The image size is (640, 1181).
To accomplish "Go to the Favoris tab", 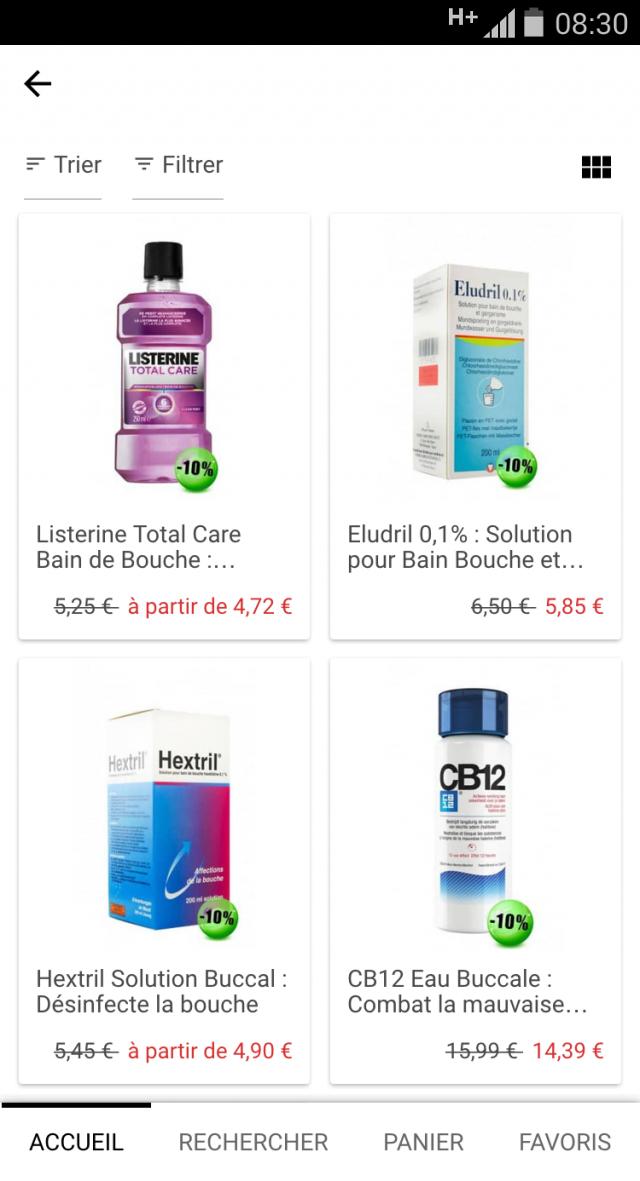I will coord(564,1142).
